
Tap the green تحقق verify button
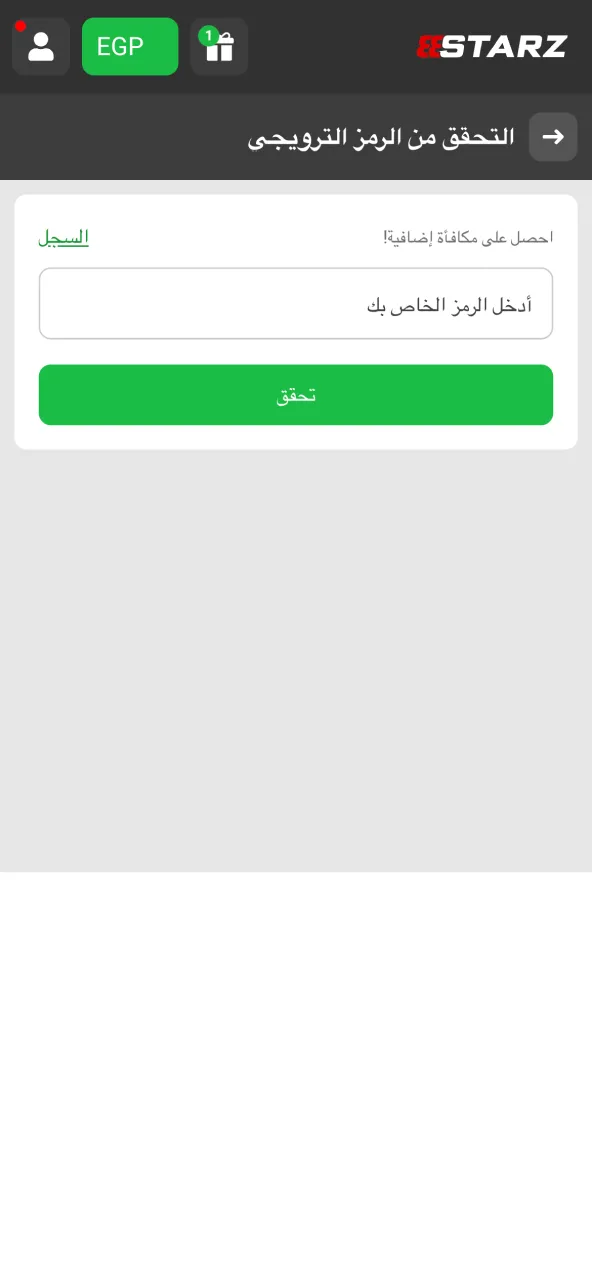(296, 395)
